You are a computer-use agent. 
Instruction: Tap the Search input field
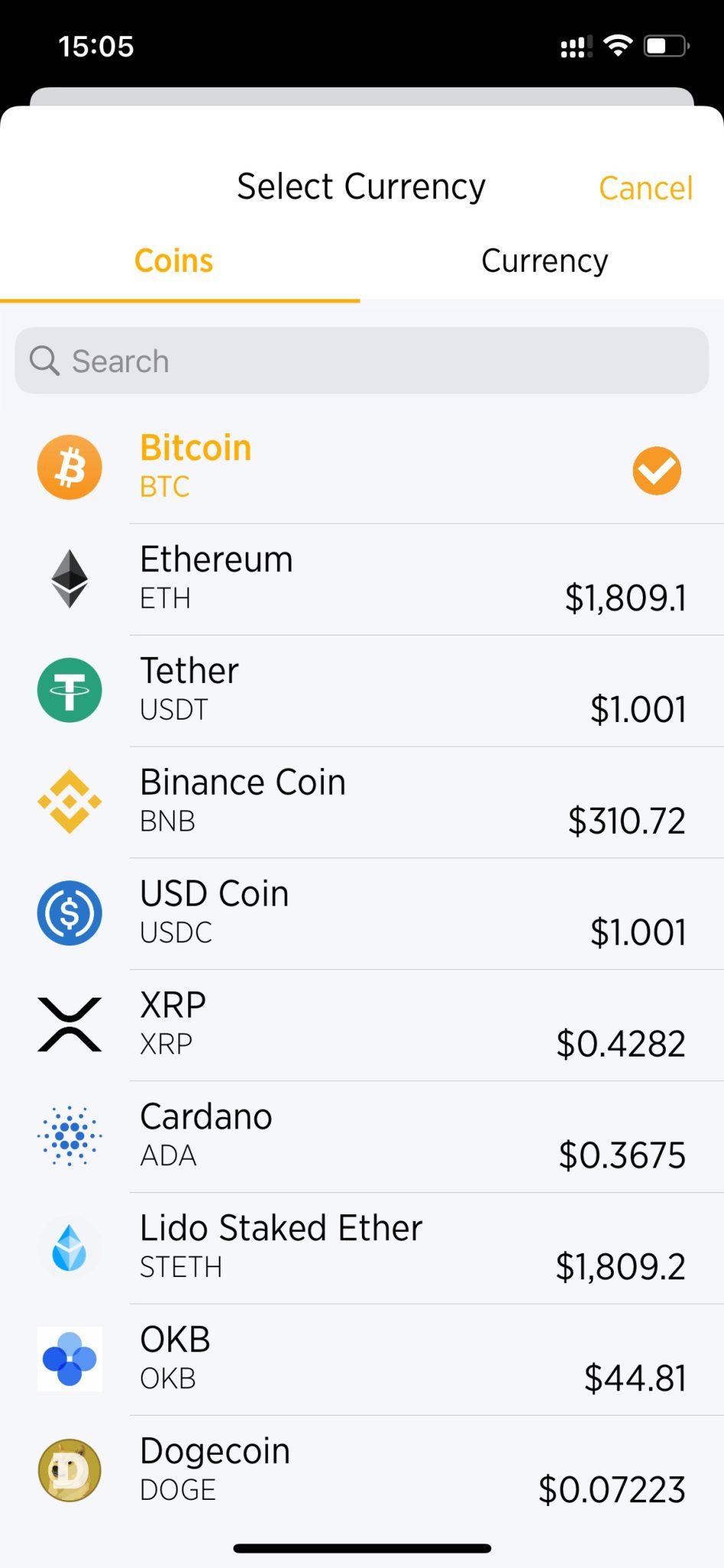tap(362, 360)
